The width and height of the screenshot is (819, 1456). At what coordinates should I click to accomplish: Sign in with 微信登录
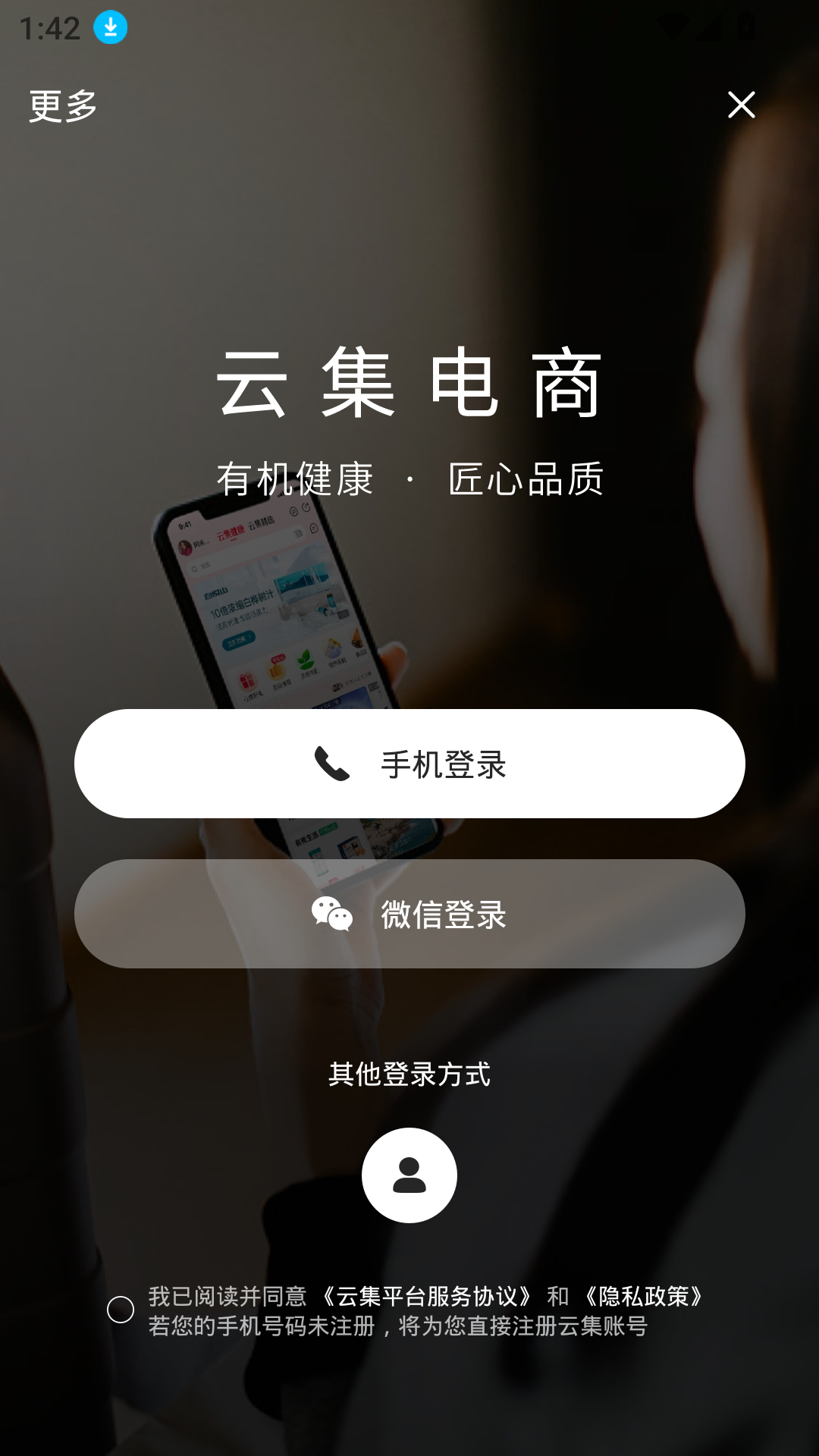409,914
